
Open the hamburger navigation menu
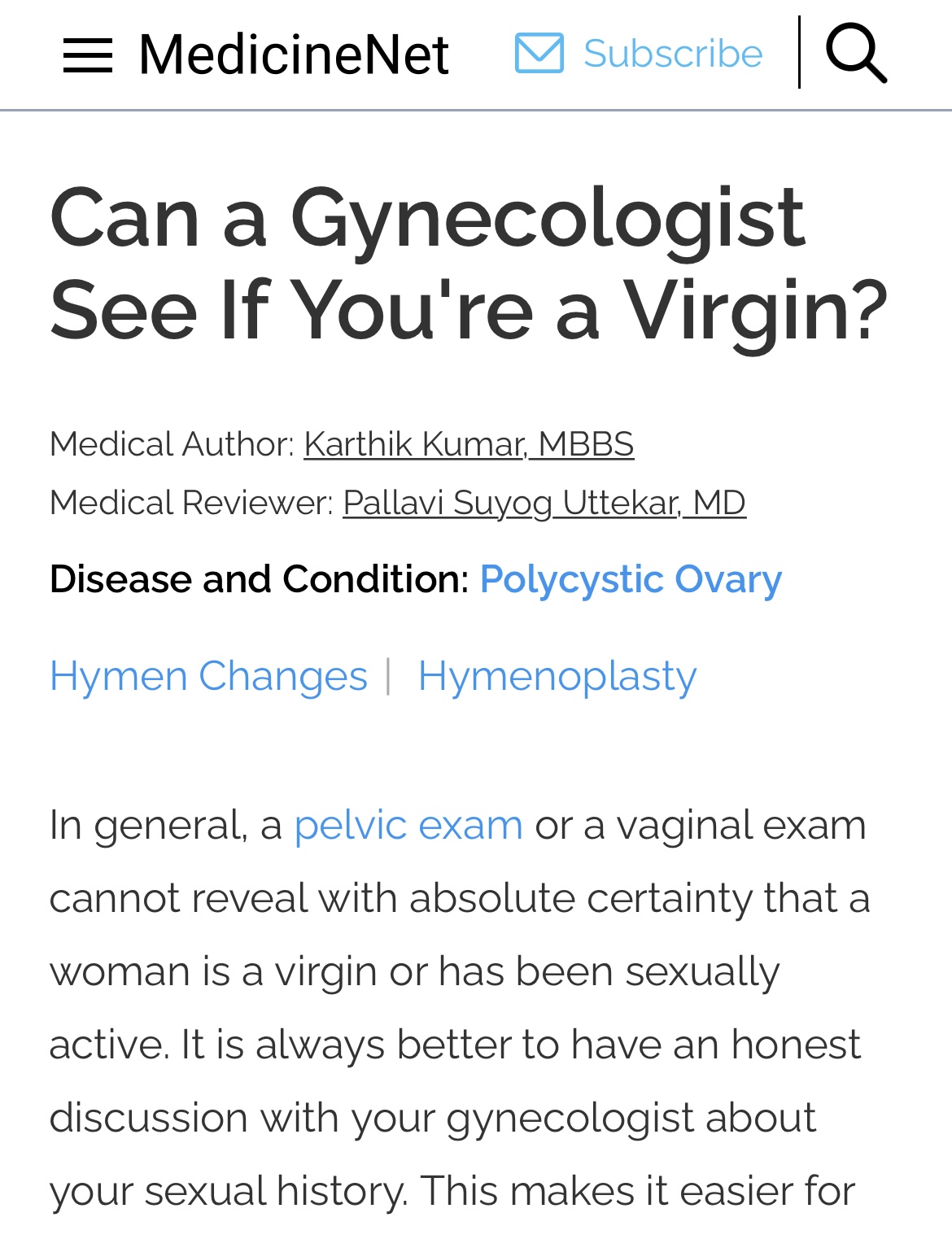pyautogui.click(x=88, y=55)
